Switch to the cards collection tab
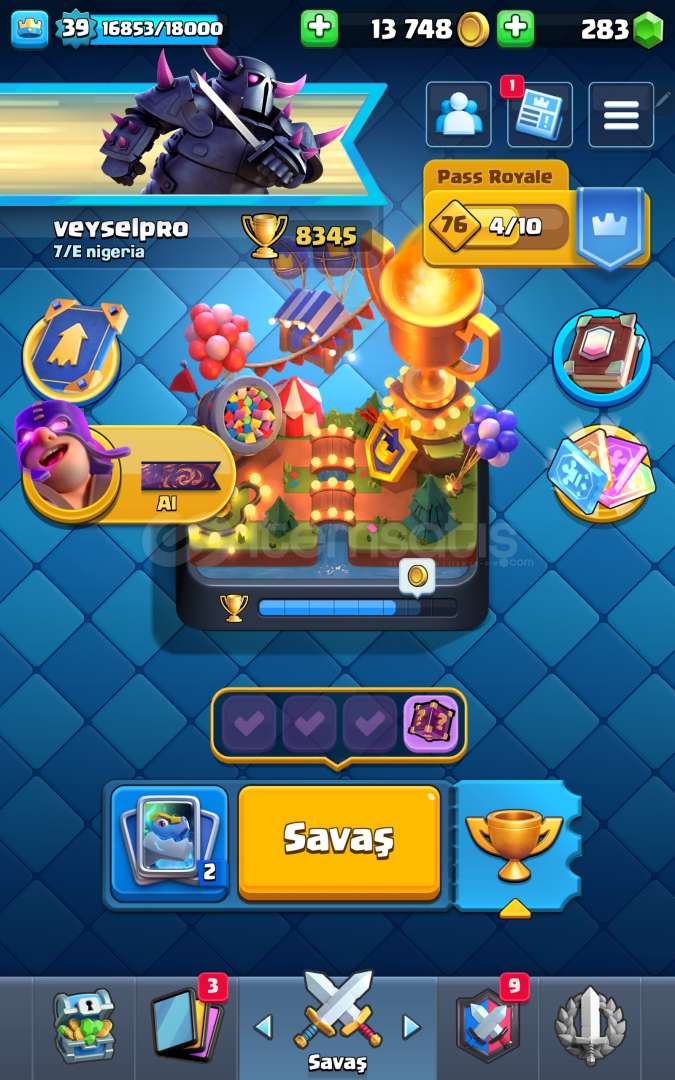 pos(187,1026)
